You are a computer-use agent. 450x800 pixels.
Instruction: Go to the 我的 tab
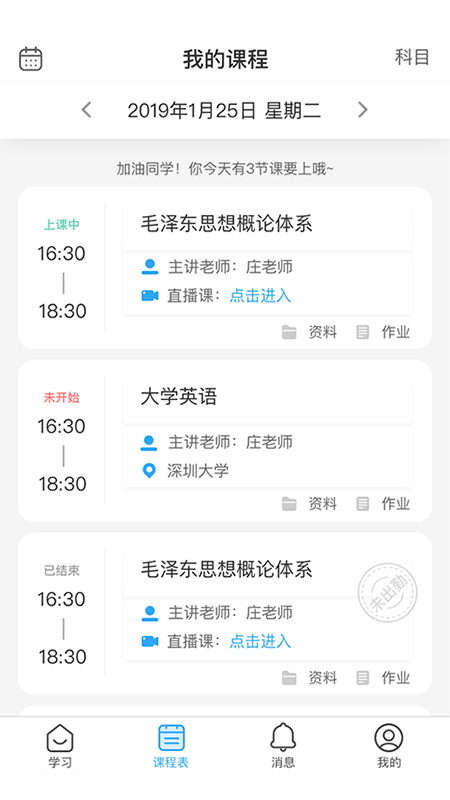click(x=389, y=746)
